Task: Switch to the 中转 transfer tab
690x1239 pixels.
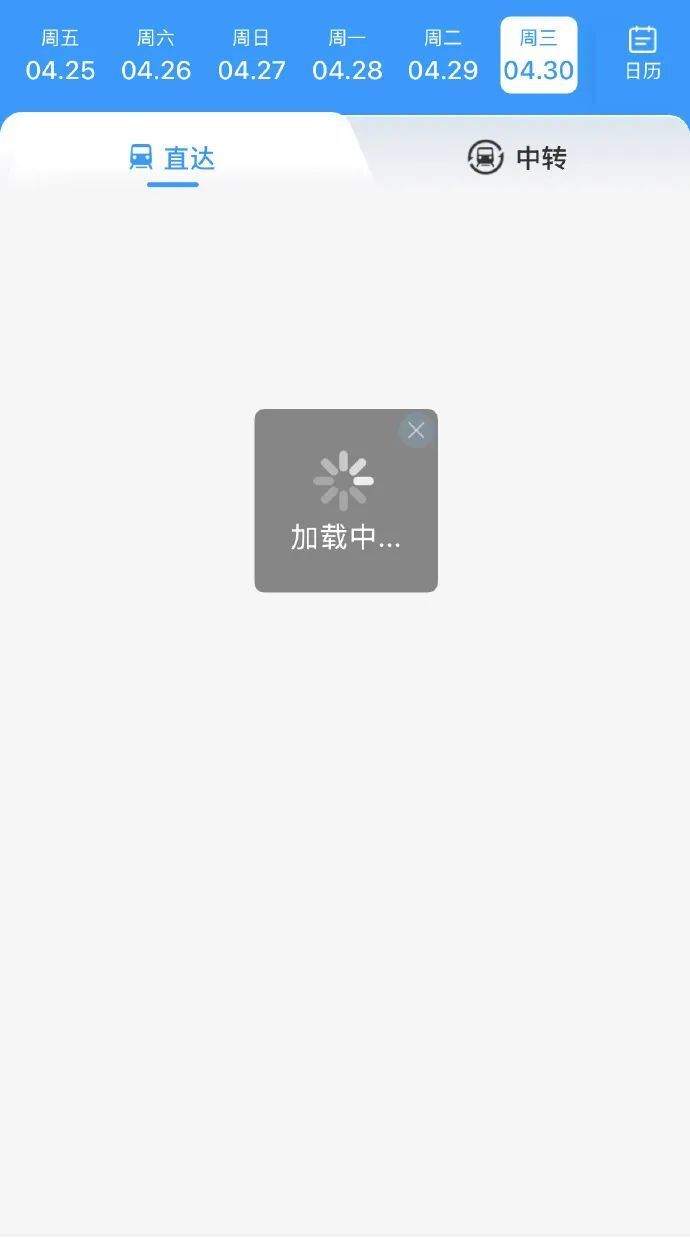Action: pos(517,158)
